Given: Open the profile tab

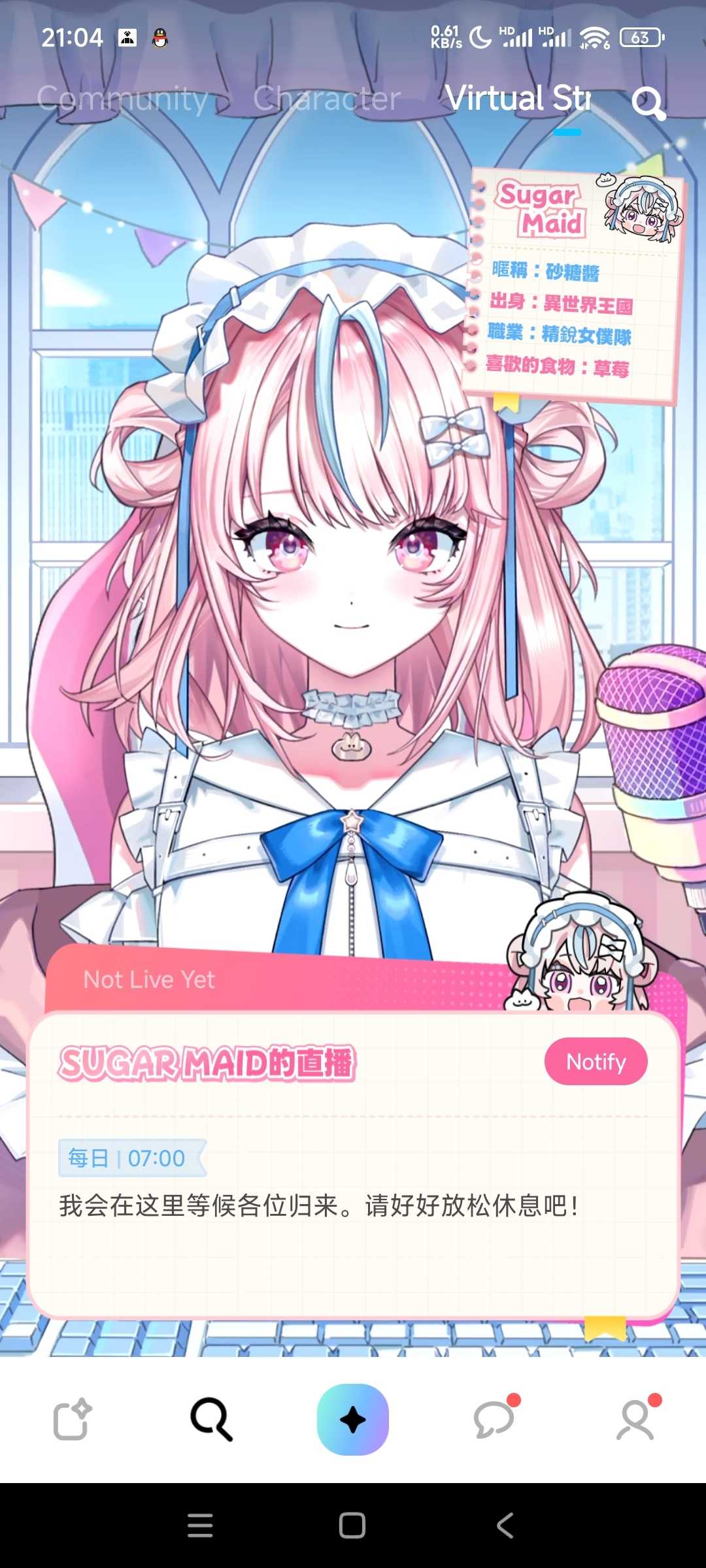Looking at the screenshot, I should [635, 1420].
